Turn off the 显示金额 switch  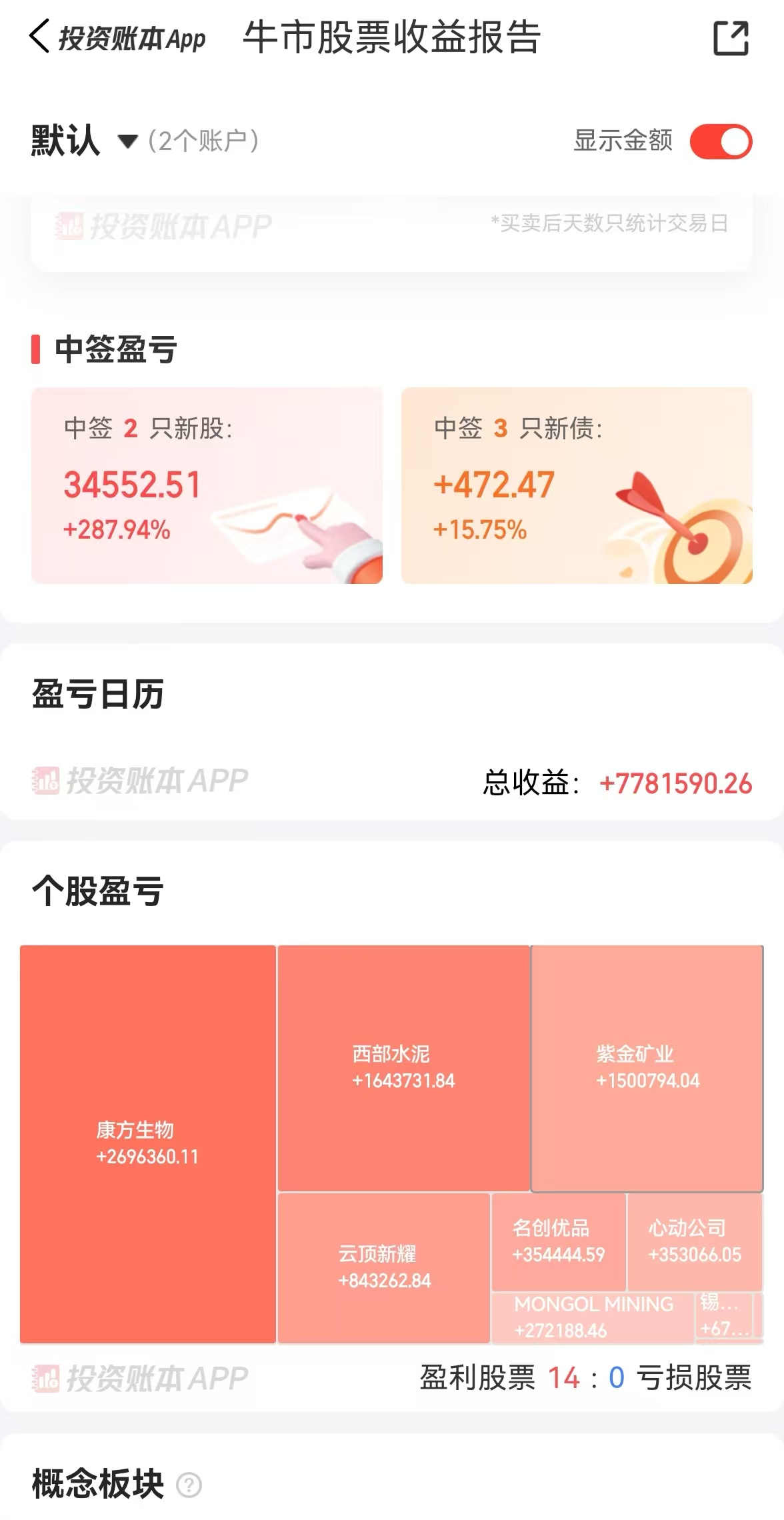[721, 141]
